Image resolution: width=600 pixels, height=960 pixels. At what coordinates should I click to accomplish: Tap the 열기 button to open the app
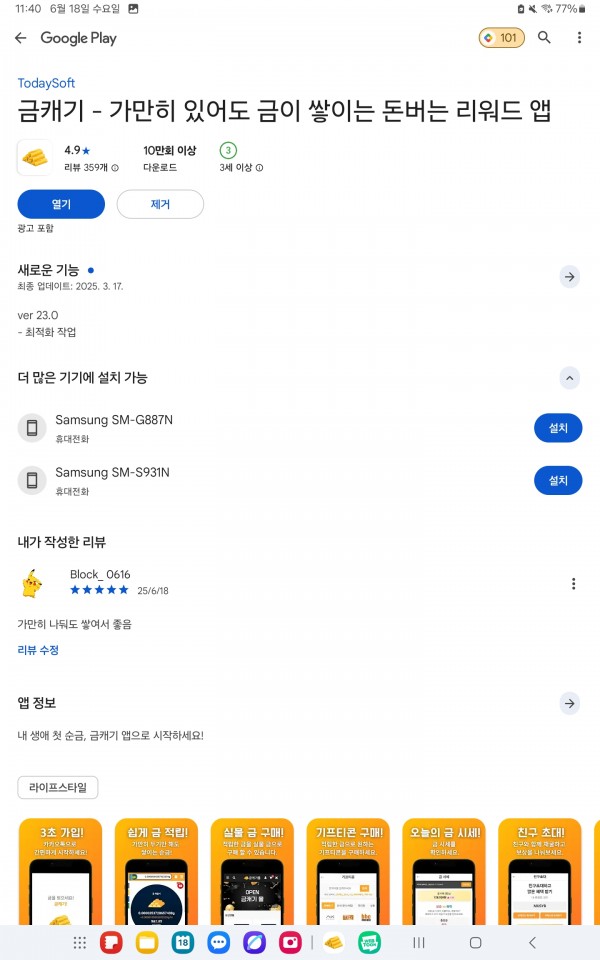click(61, 204)
